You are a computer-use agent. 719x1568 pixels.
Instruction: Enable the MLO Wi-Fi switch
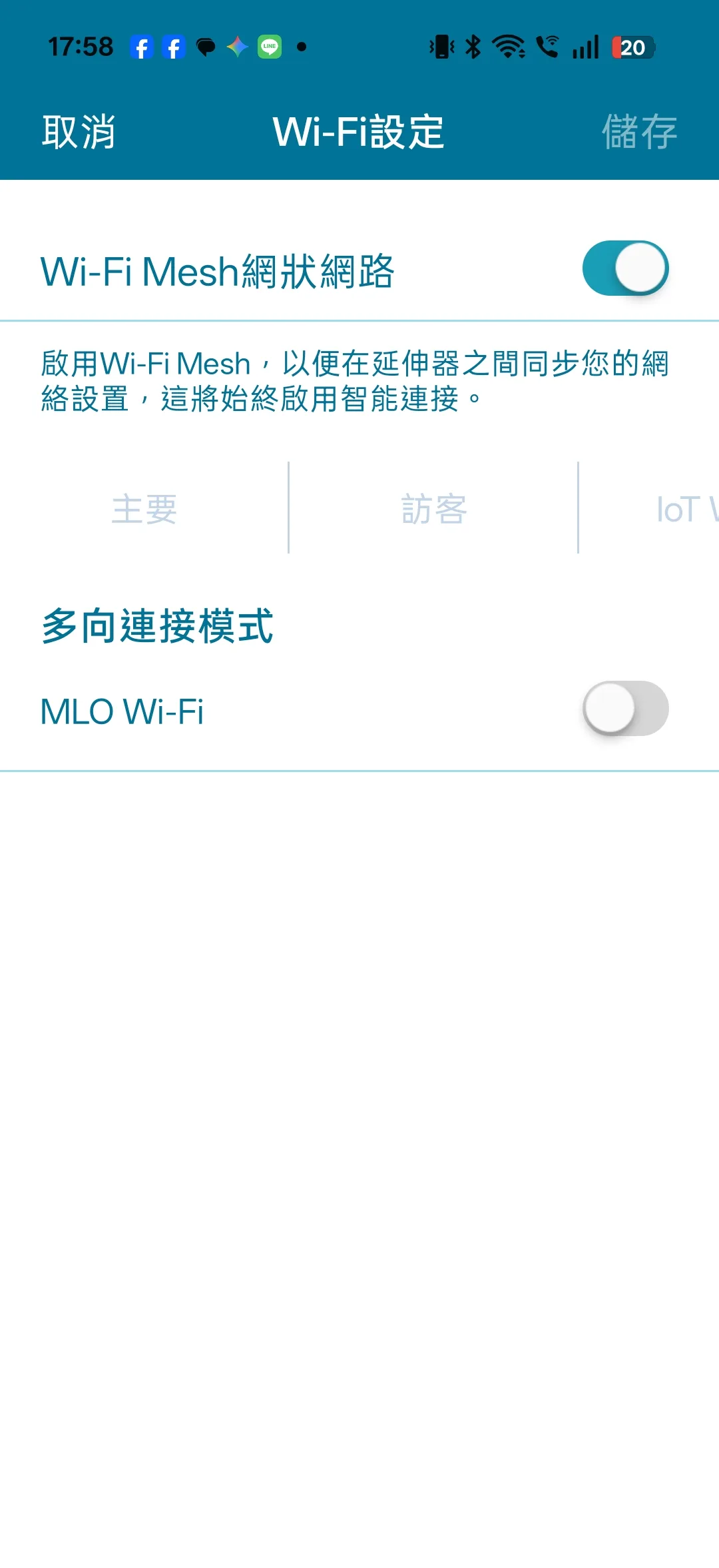point(625,708)
